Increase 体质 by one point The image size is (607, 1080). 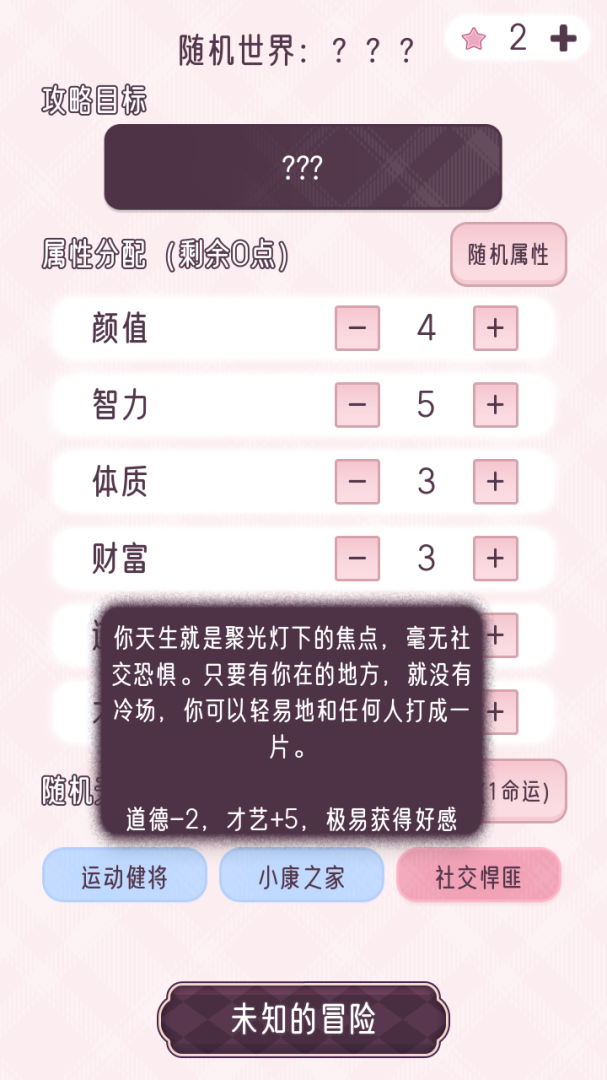(x=495, y=481)
